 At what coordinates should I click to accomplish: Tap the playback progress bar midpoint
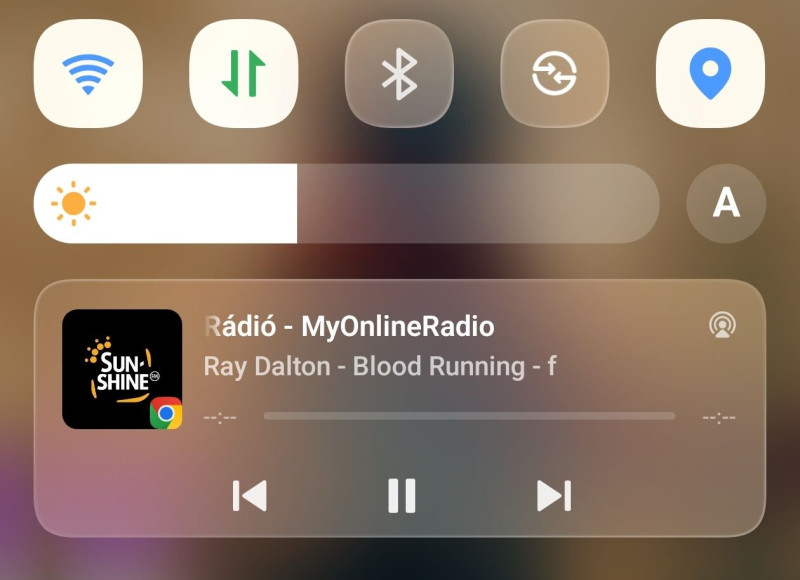pos(469,416)
